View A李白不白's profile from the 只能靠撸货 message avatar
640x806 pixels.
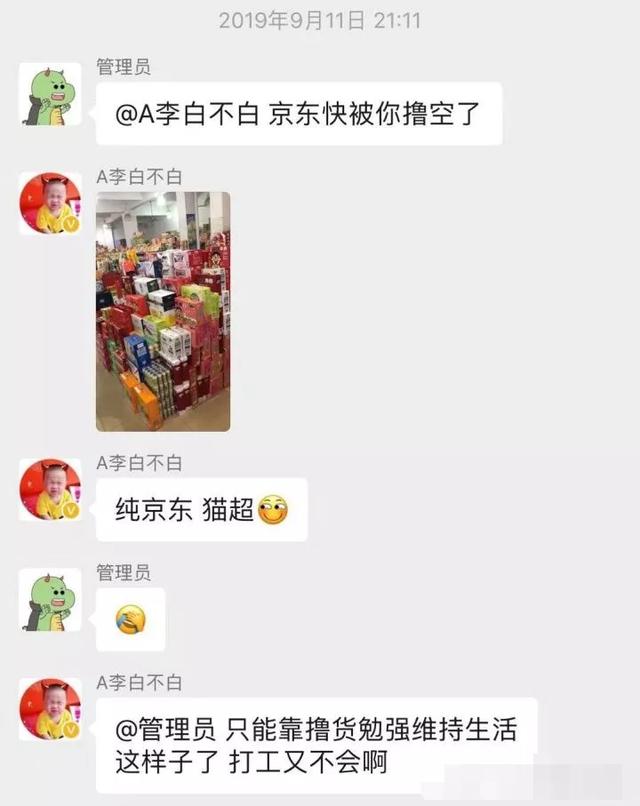click(x=51, y=709)
